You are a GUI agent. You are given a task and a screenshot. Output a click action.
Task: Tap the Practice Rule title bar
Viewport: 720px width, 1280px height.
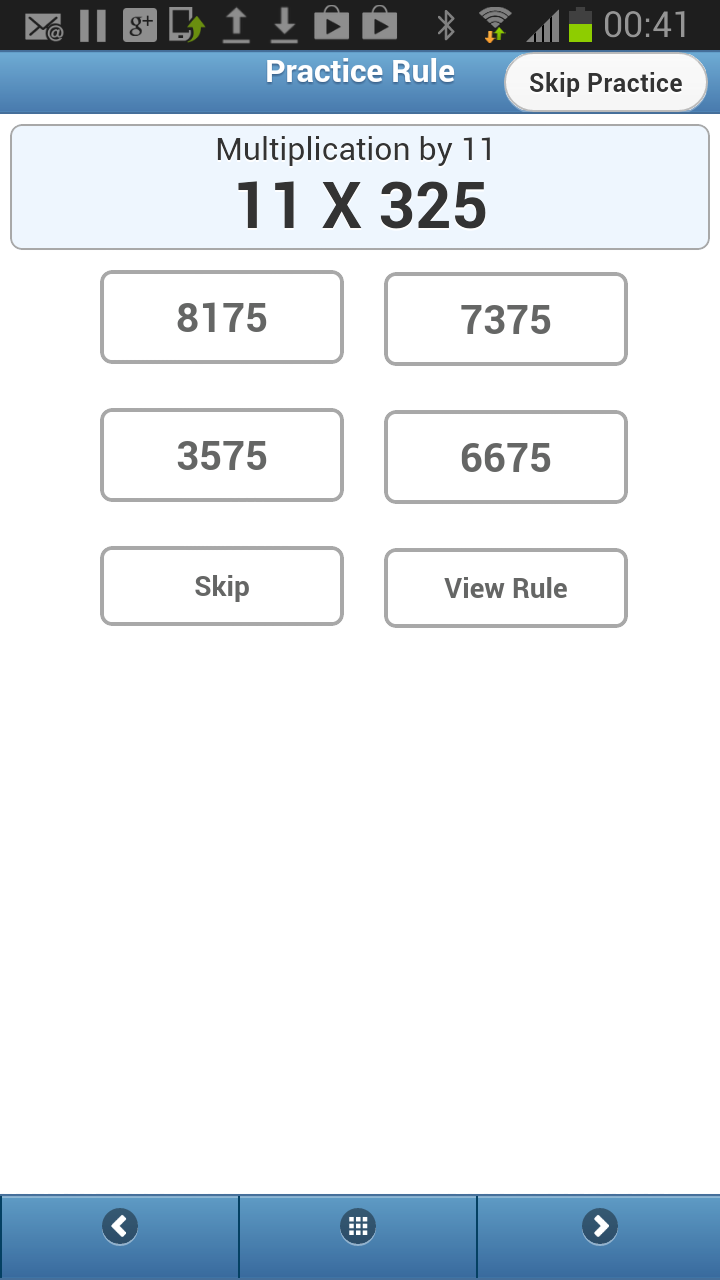[359, 72]
